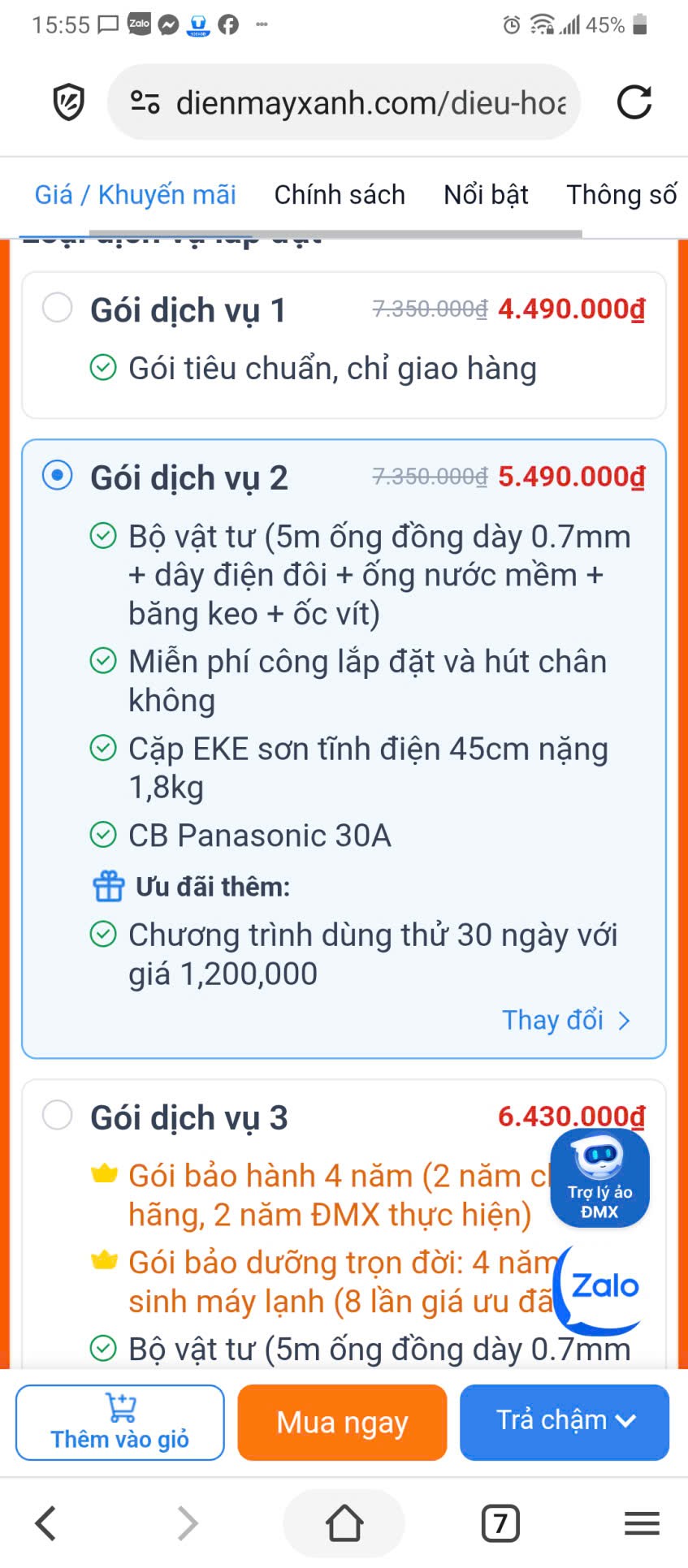Switch to the Thông số tab
This screenshot has width=688, height=1568.
(621, 195)
